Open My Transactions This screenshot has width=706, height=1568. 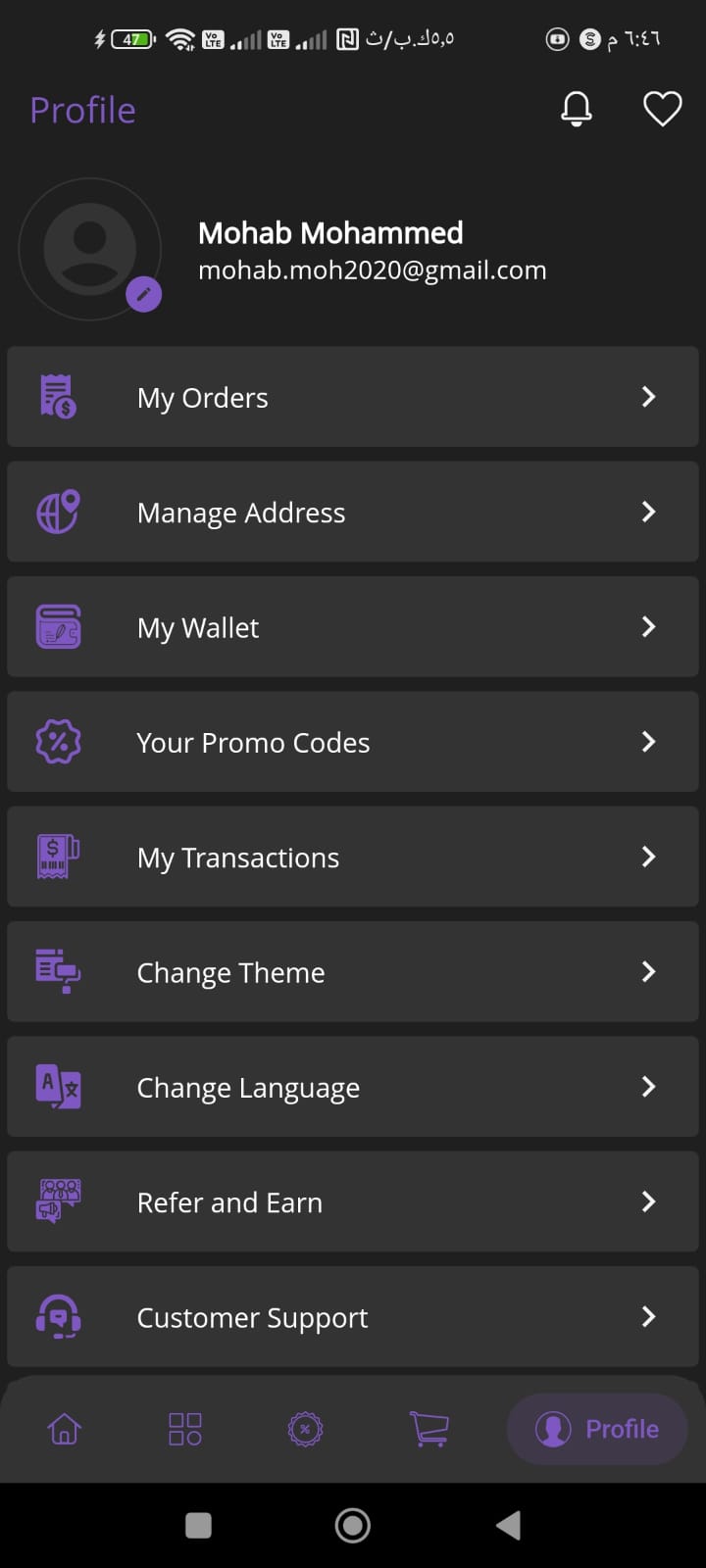(x=353, y=857)
